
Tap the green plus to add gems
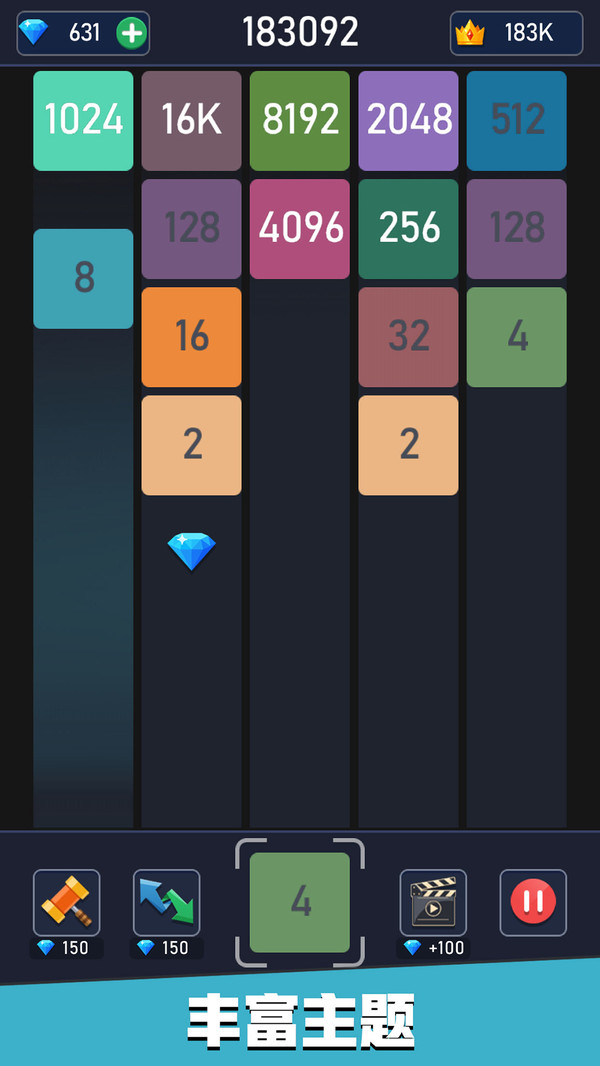click(x=131, y=33)
